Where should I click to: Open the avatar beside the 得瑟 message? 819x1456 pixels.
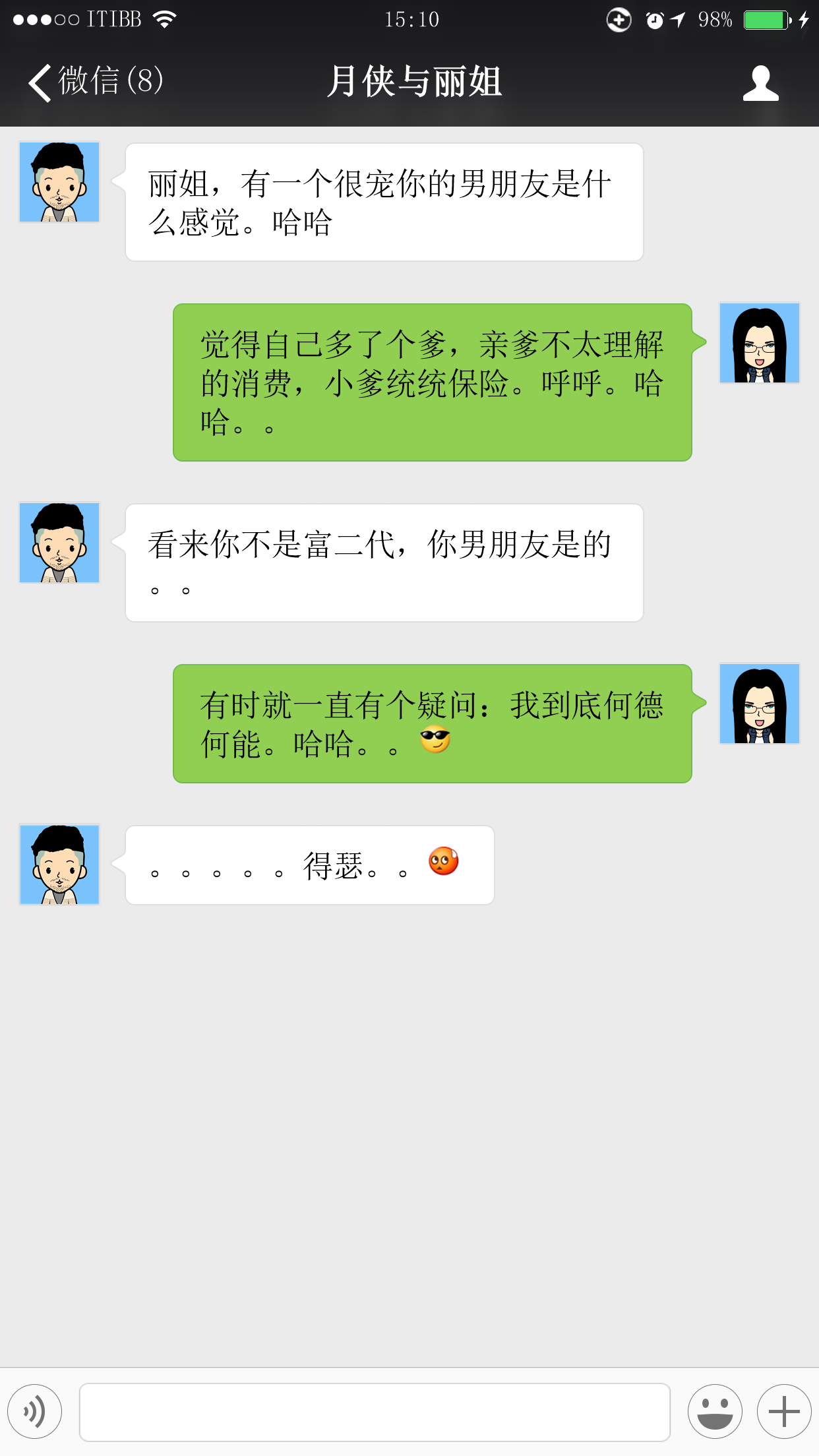(x=59, y=864)
